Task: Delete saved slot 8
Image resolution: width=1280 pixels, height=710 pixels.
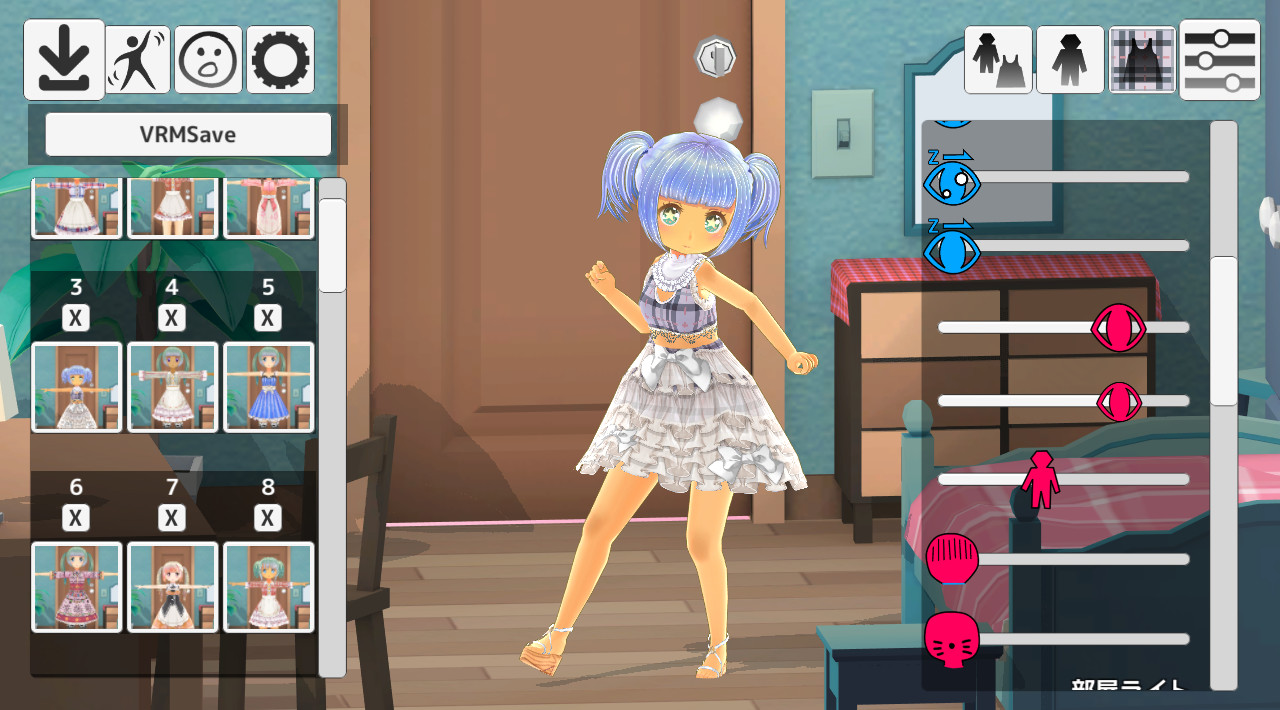Action: click(267, 518)
